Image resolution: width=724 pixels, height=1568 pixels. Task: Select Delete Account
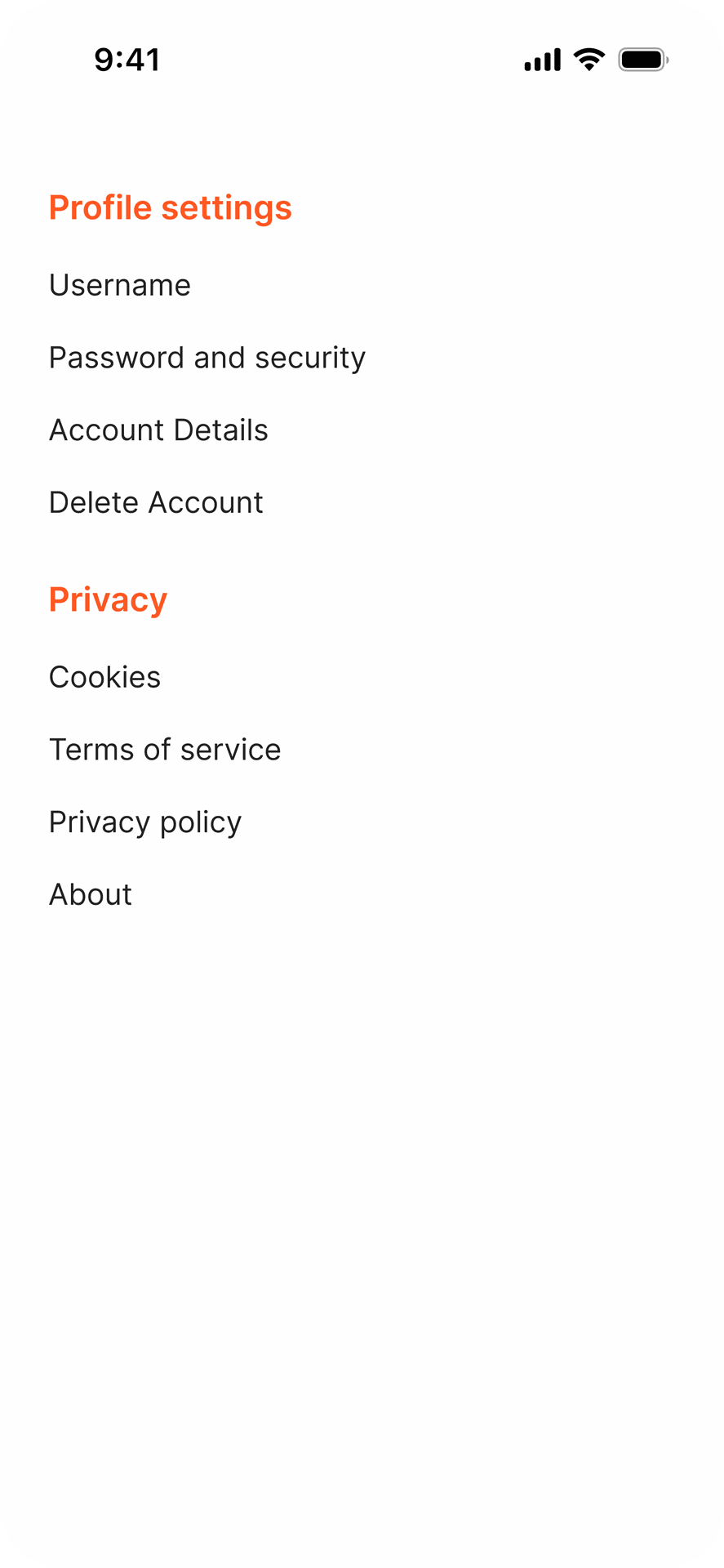156,503
